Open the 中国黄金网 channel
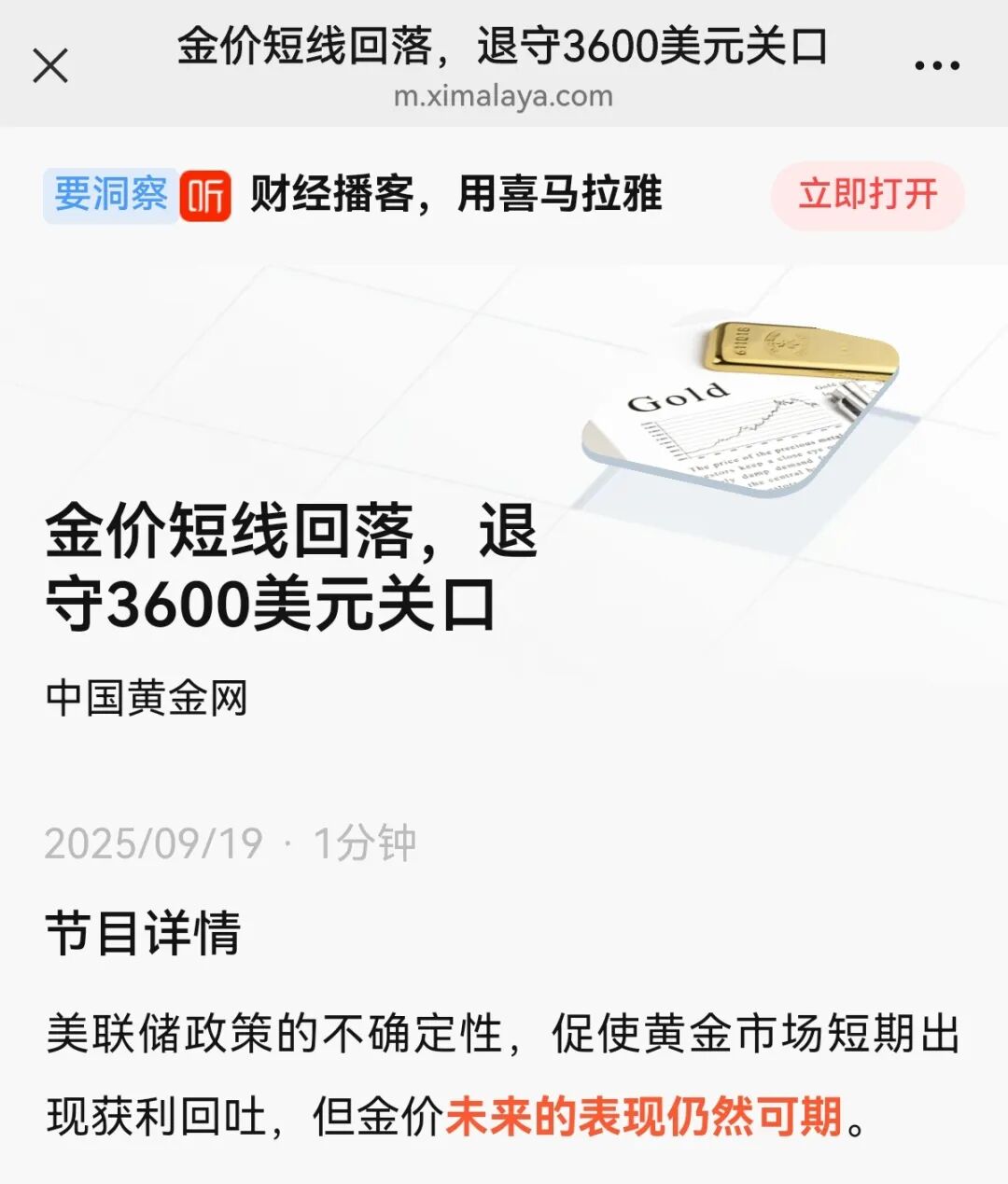 click(147, 698)
